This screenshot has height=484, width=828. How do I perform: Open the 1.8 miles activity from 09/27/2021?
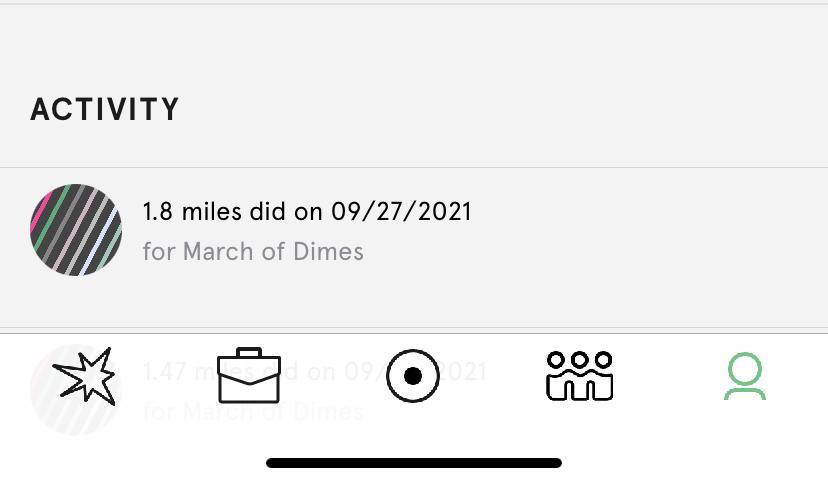[306, 230]
